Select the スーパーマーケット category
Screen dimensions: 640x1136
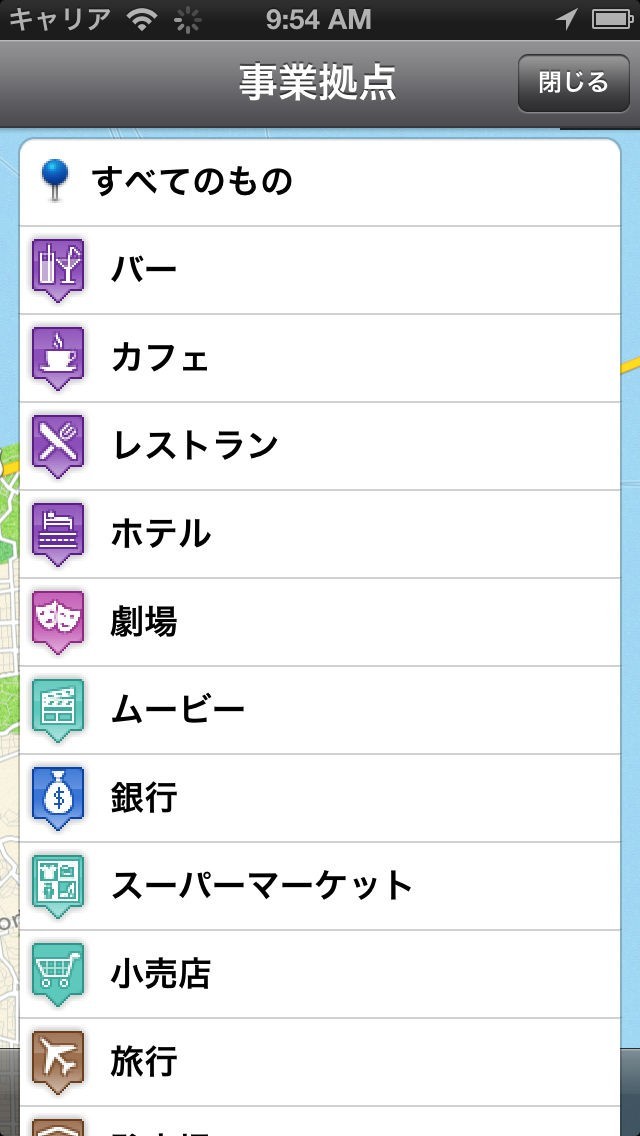click(x=320, y=886)
